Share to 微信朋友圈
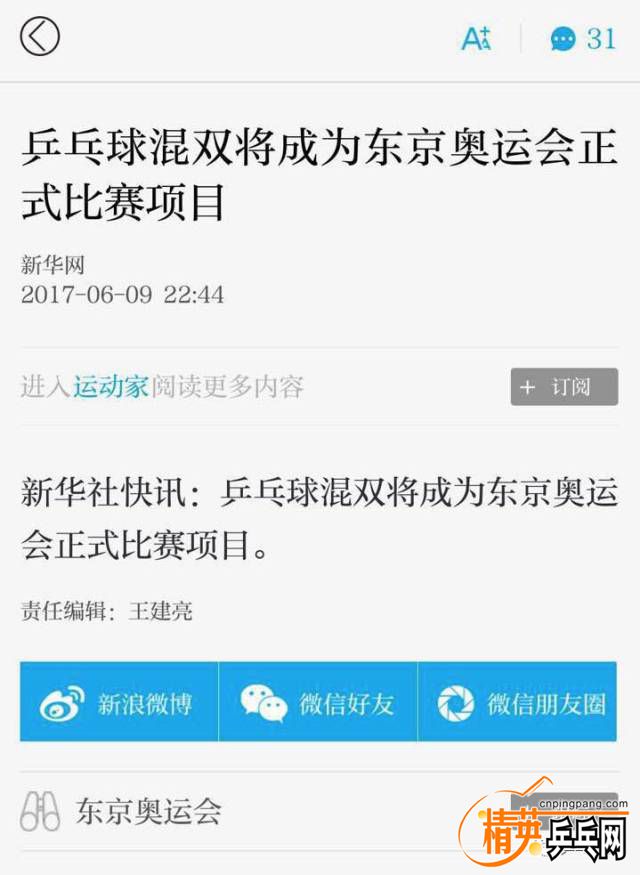 518,702
